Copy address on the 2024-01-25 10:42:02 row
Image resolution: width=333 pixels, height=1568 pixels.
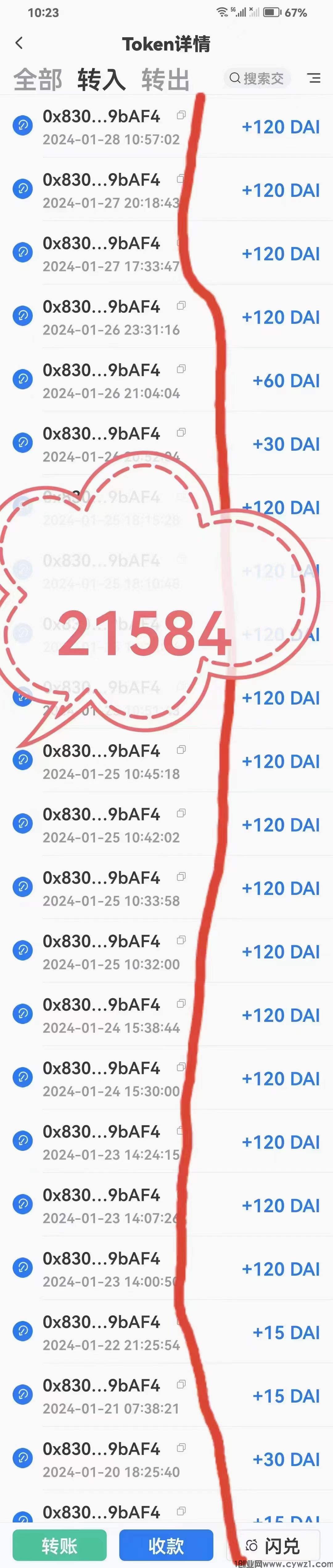point(181,813)
